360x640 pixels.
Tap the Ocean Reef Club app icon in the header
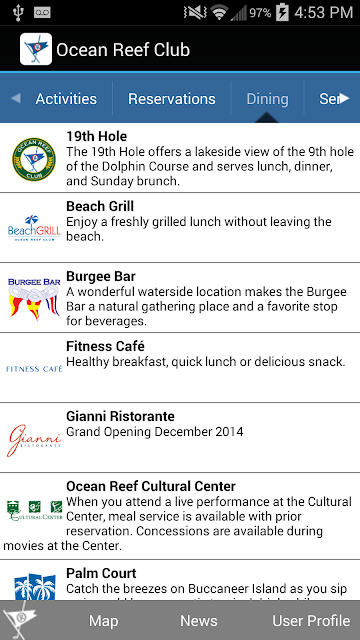point(36,49)
